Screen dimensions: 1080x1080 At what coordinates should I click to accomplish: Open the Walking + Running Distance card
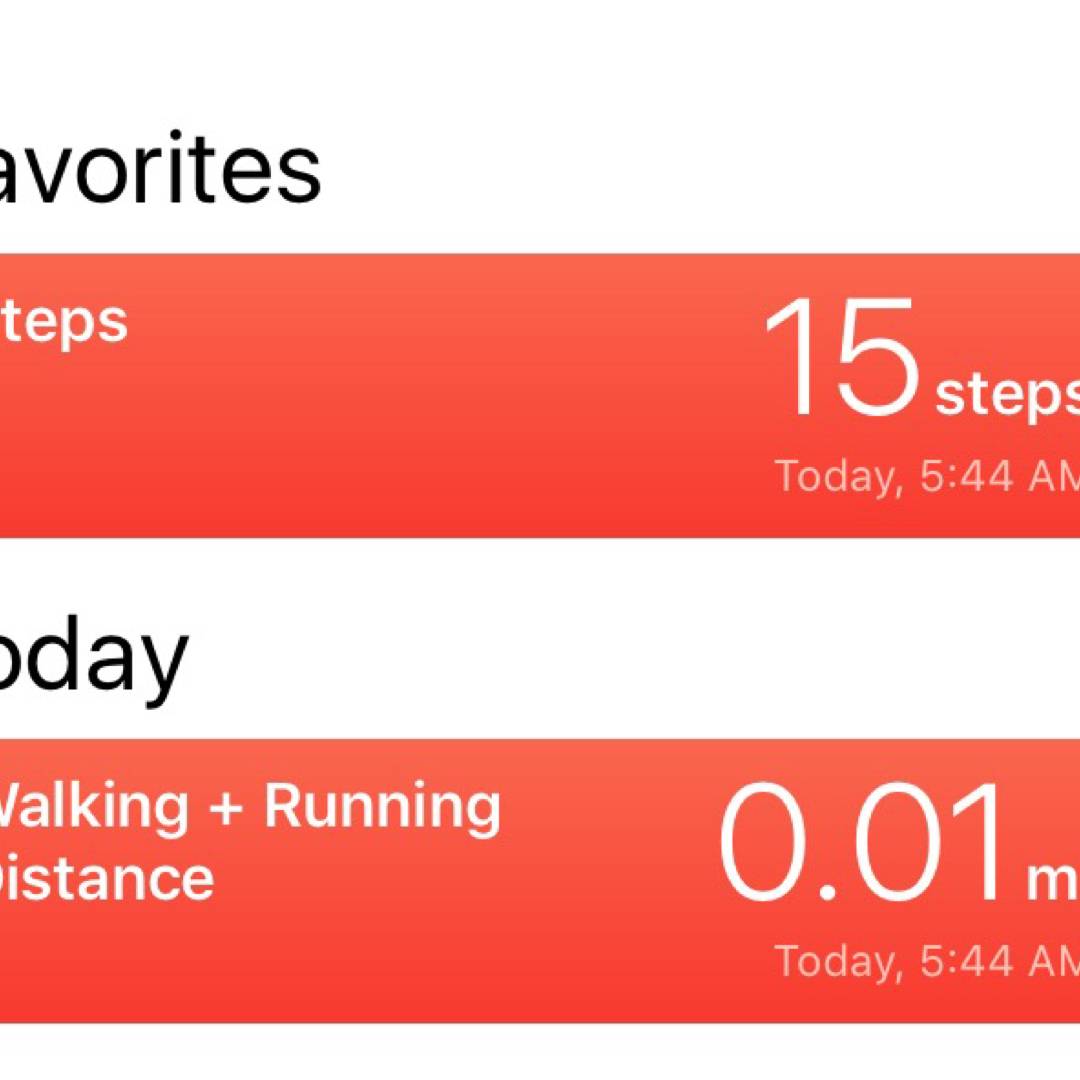540,880
